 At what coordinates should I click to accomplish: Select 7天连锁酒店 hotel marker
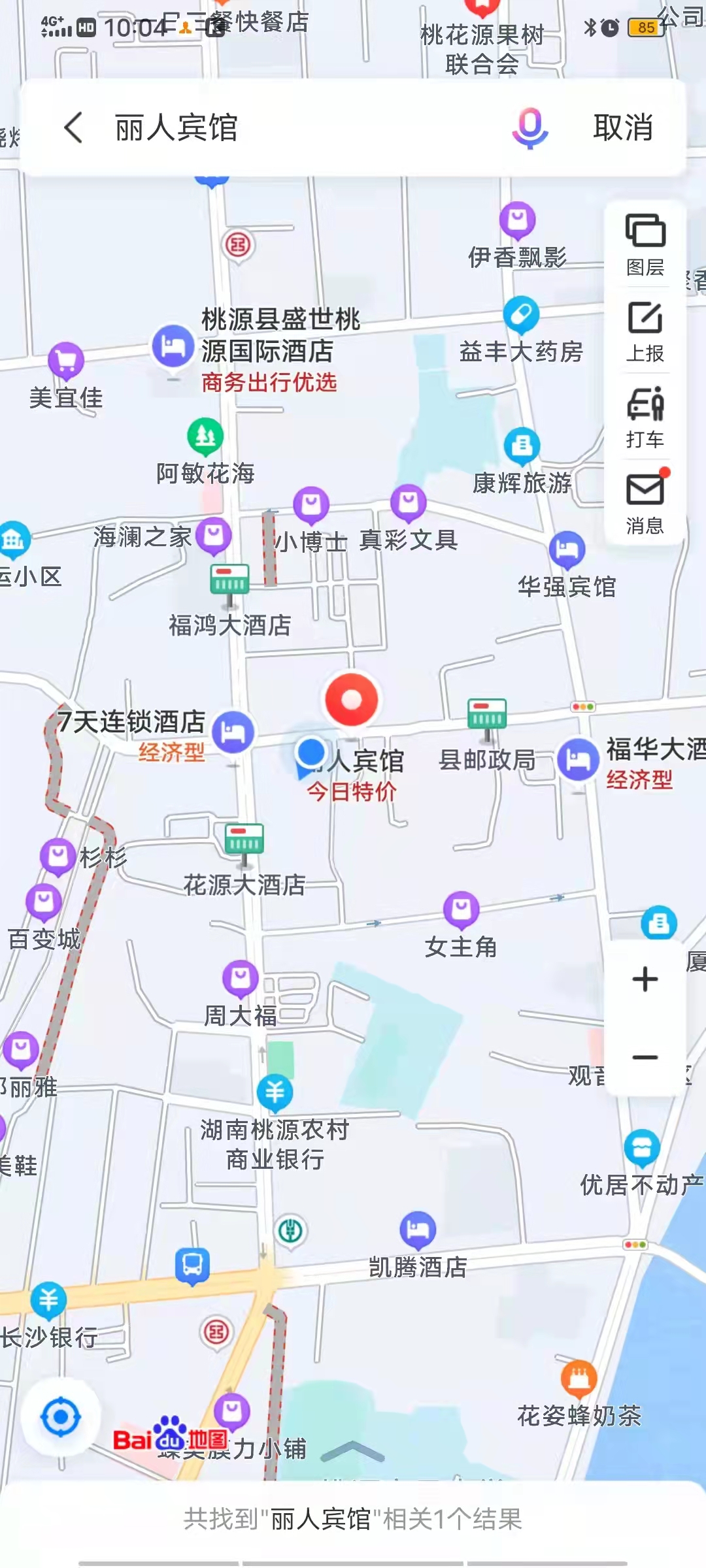[233, 731]
